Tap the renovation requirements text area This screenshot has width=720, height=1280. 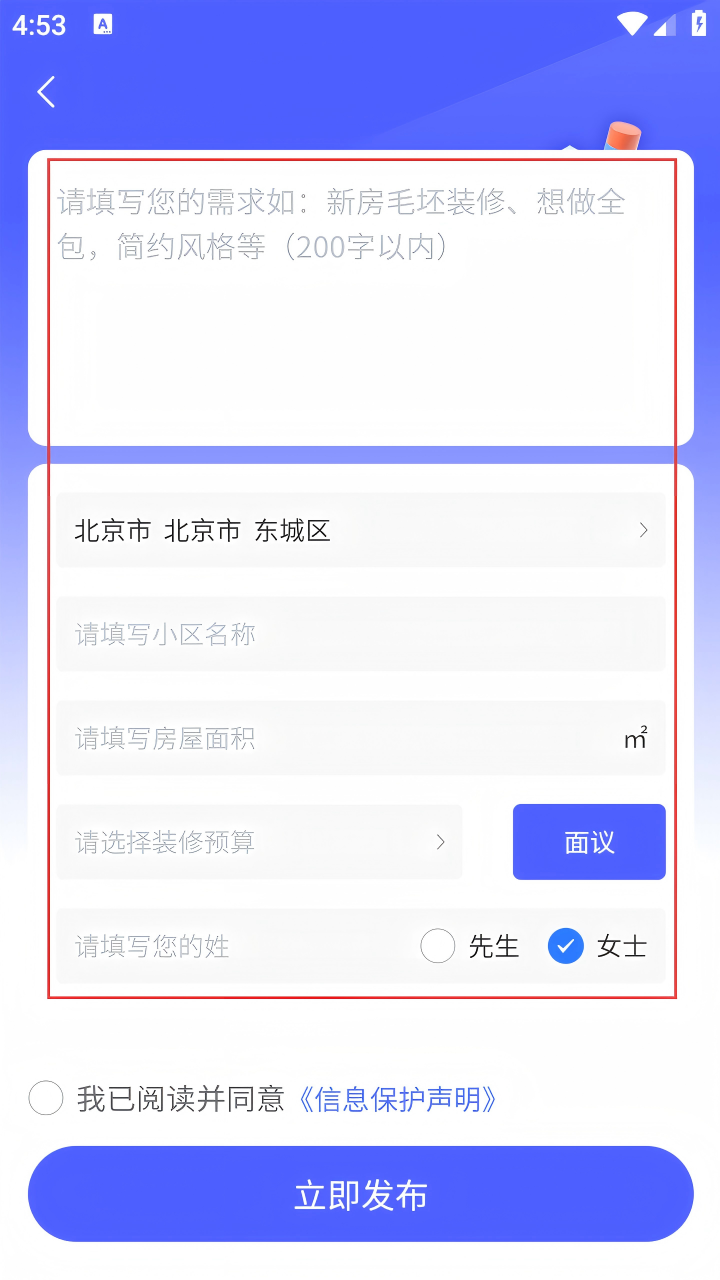(x=360, y=300)
